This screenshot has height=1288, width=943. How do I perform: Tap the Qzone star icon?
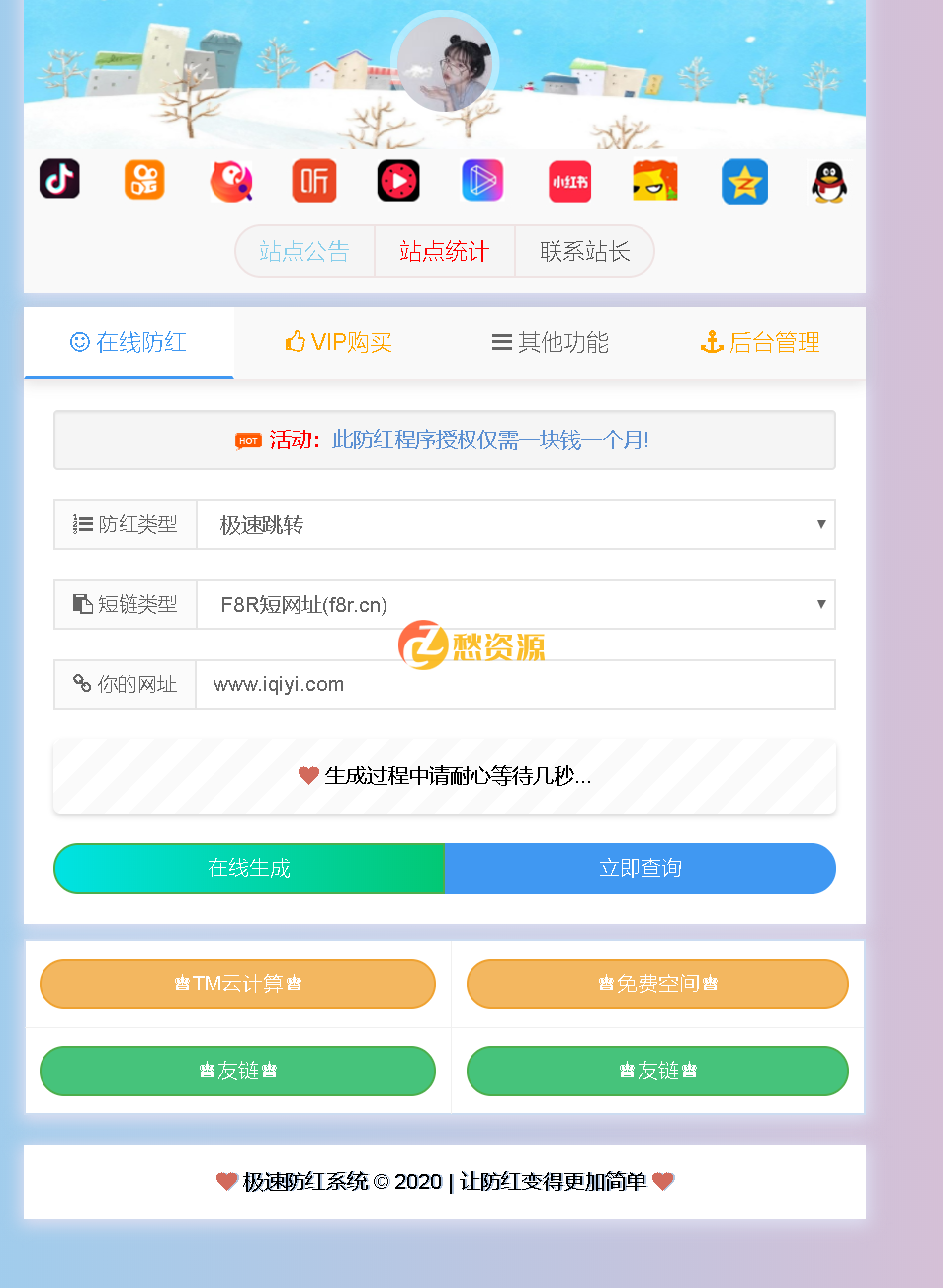coord(744,182)
